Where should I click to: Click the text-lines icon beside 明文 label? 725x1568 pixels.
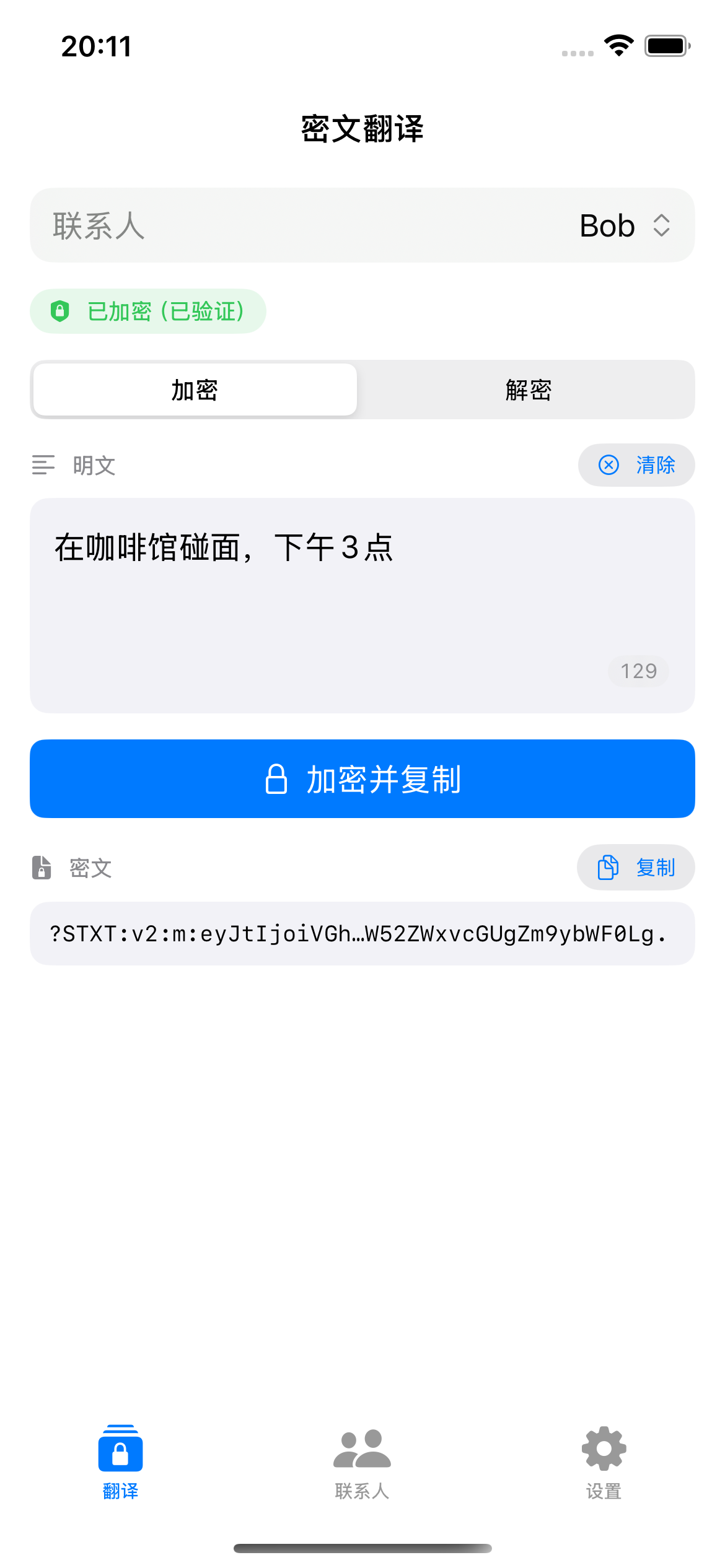[43, 465]
